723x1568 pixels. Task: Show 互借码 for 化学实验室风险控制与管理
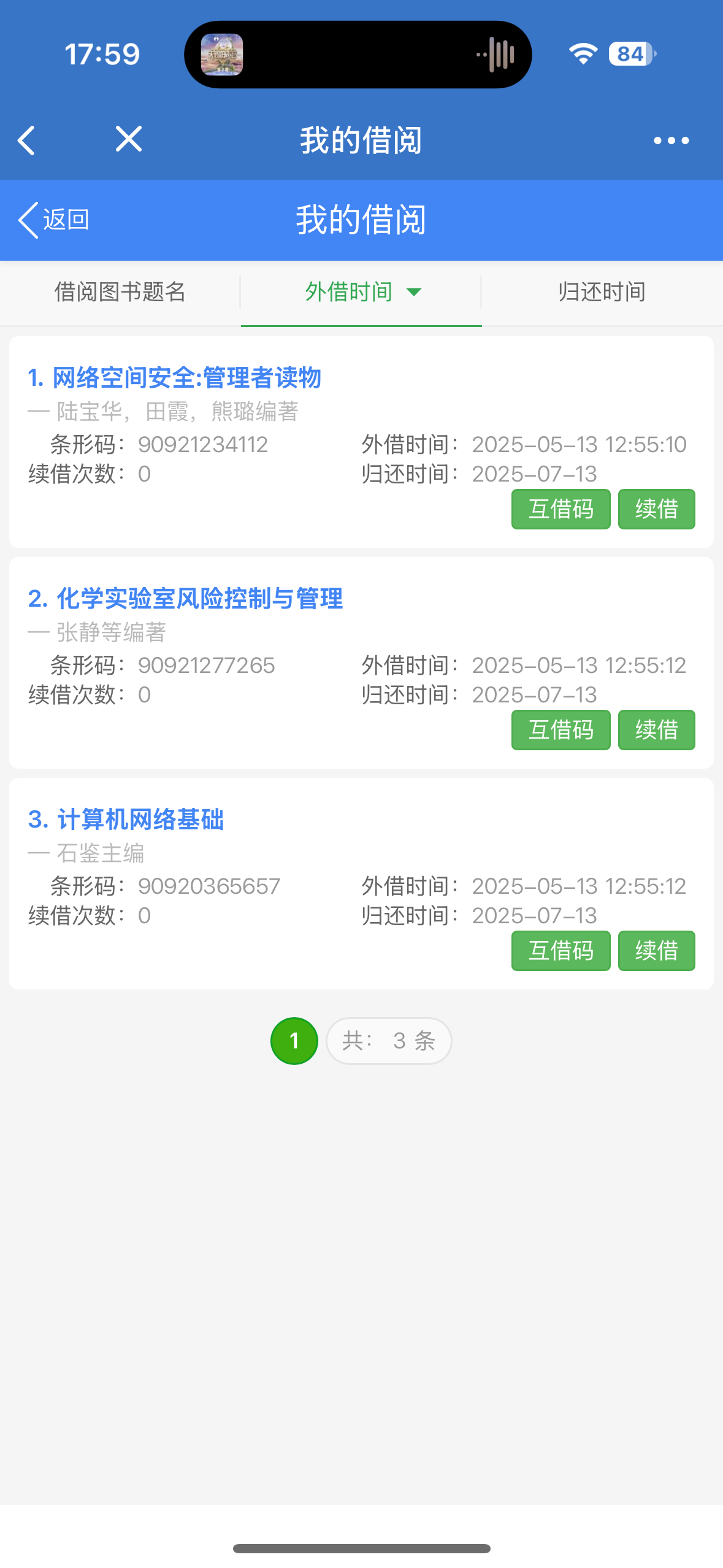(560, 730)
